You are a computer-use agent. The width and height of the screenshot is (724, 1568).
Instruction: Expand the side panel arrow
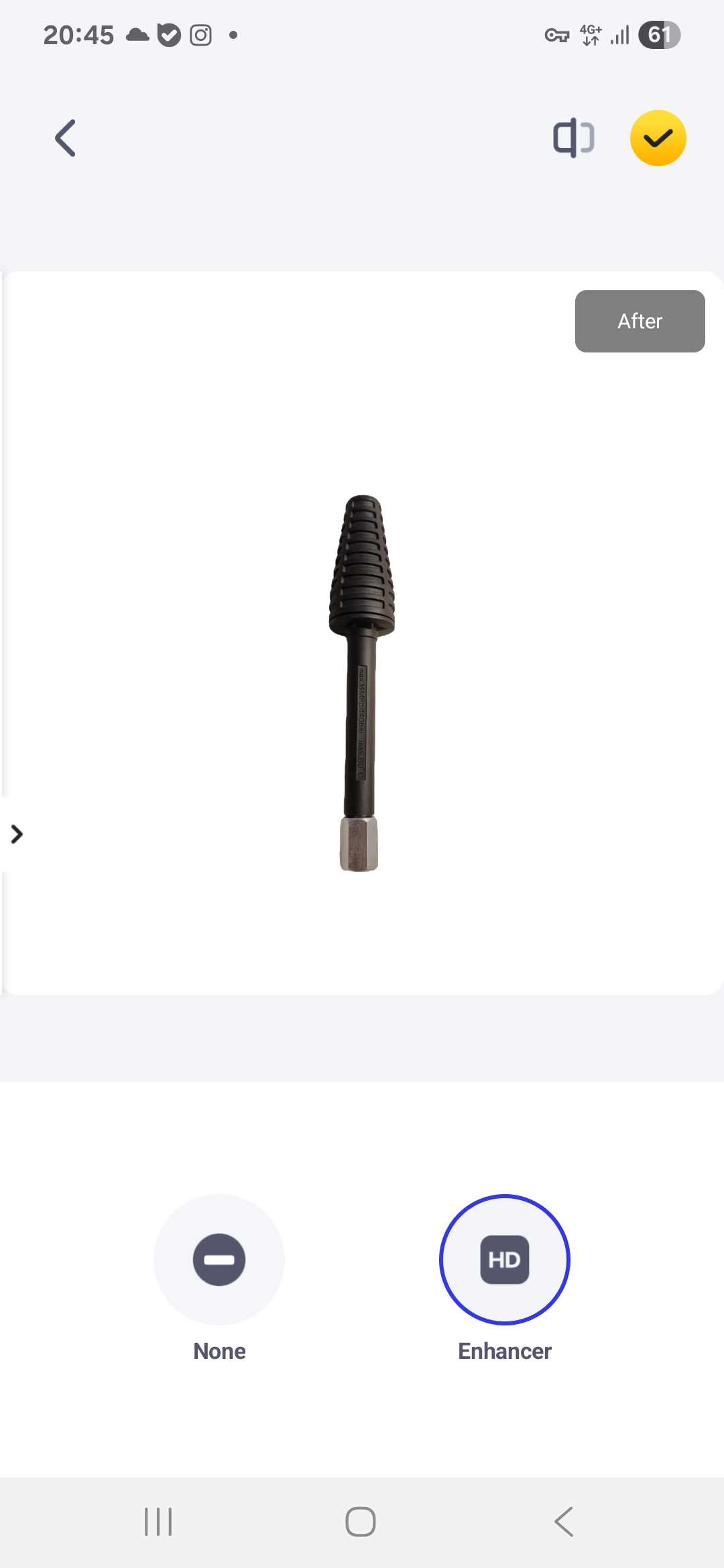point(17,834)
